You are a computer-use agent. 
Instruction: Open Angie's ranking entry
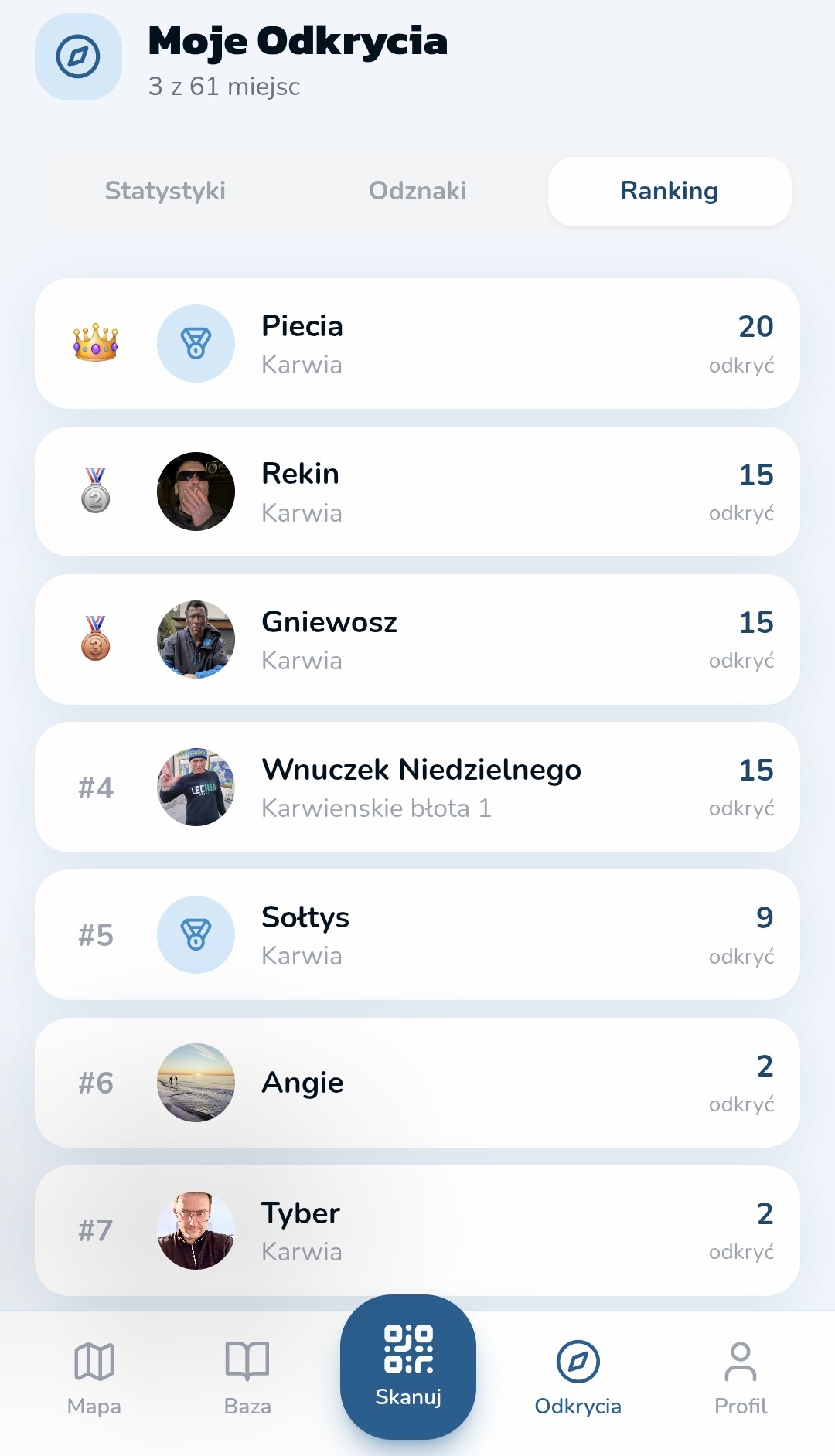point(417,1083)
